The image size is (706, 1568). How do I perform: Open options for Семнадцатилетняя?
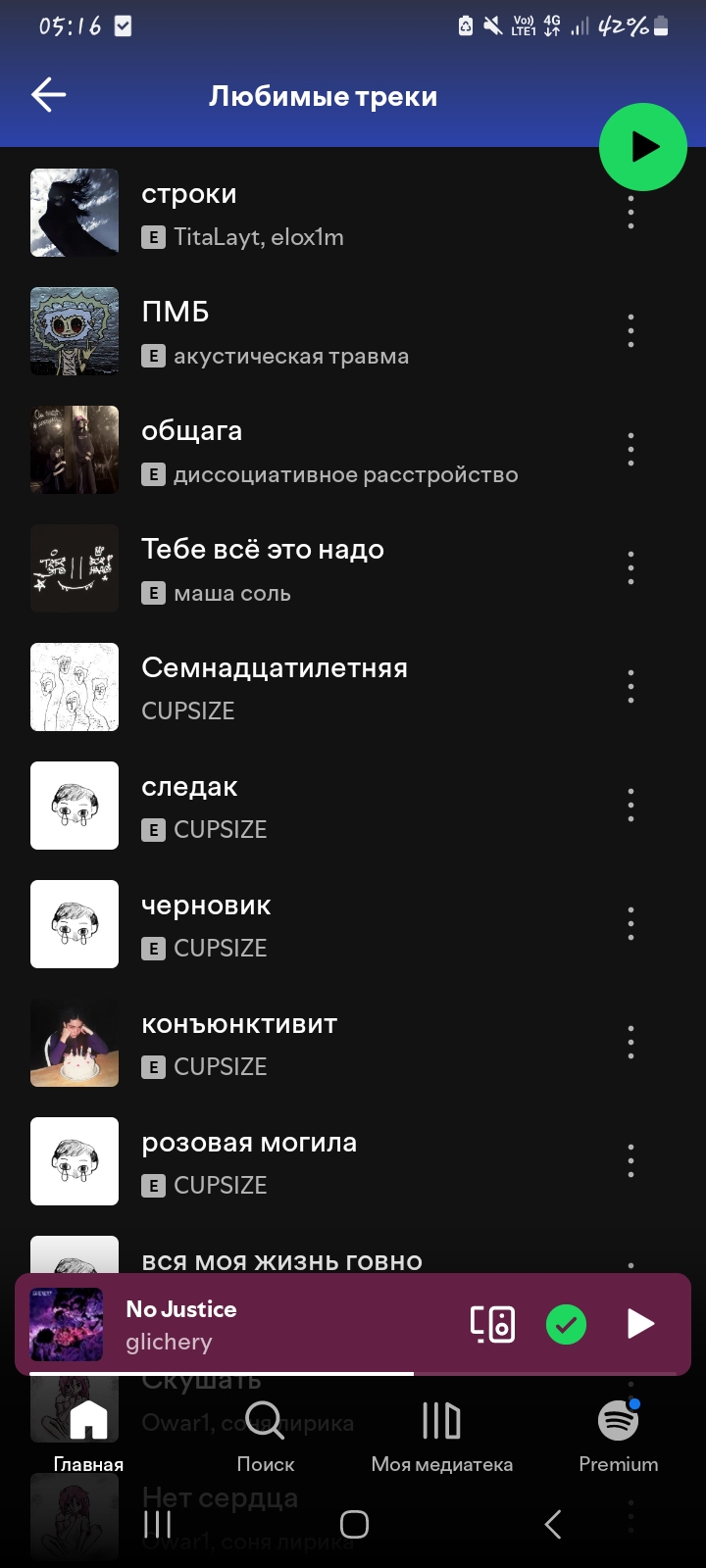(630, 687)
